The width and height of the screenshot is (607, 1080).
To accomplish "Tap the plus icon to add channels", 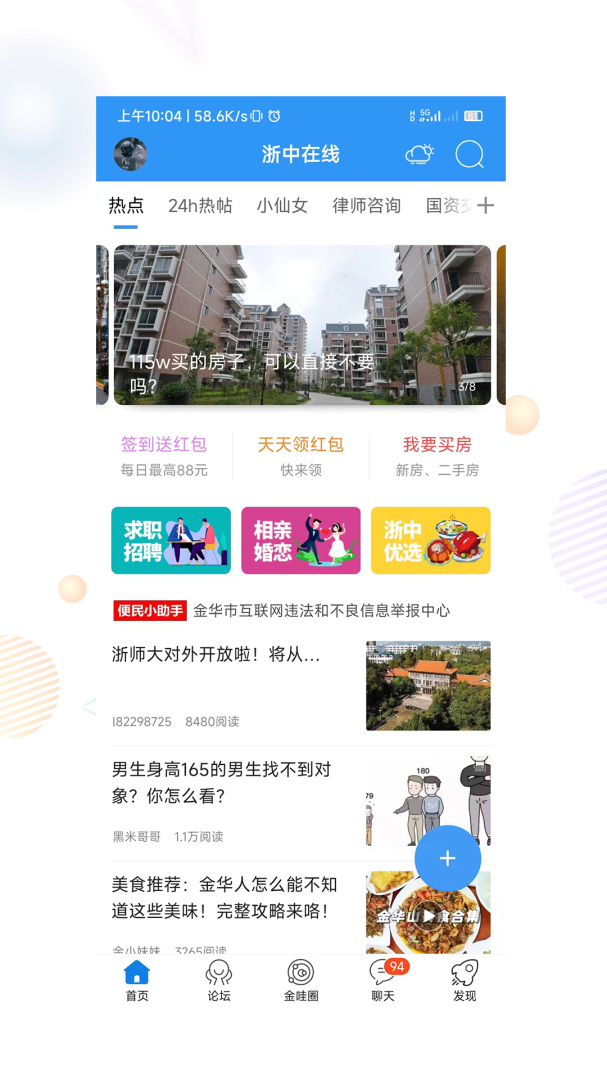I will [x=485, y=206].
